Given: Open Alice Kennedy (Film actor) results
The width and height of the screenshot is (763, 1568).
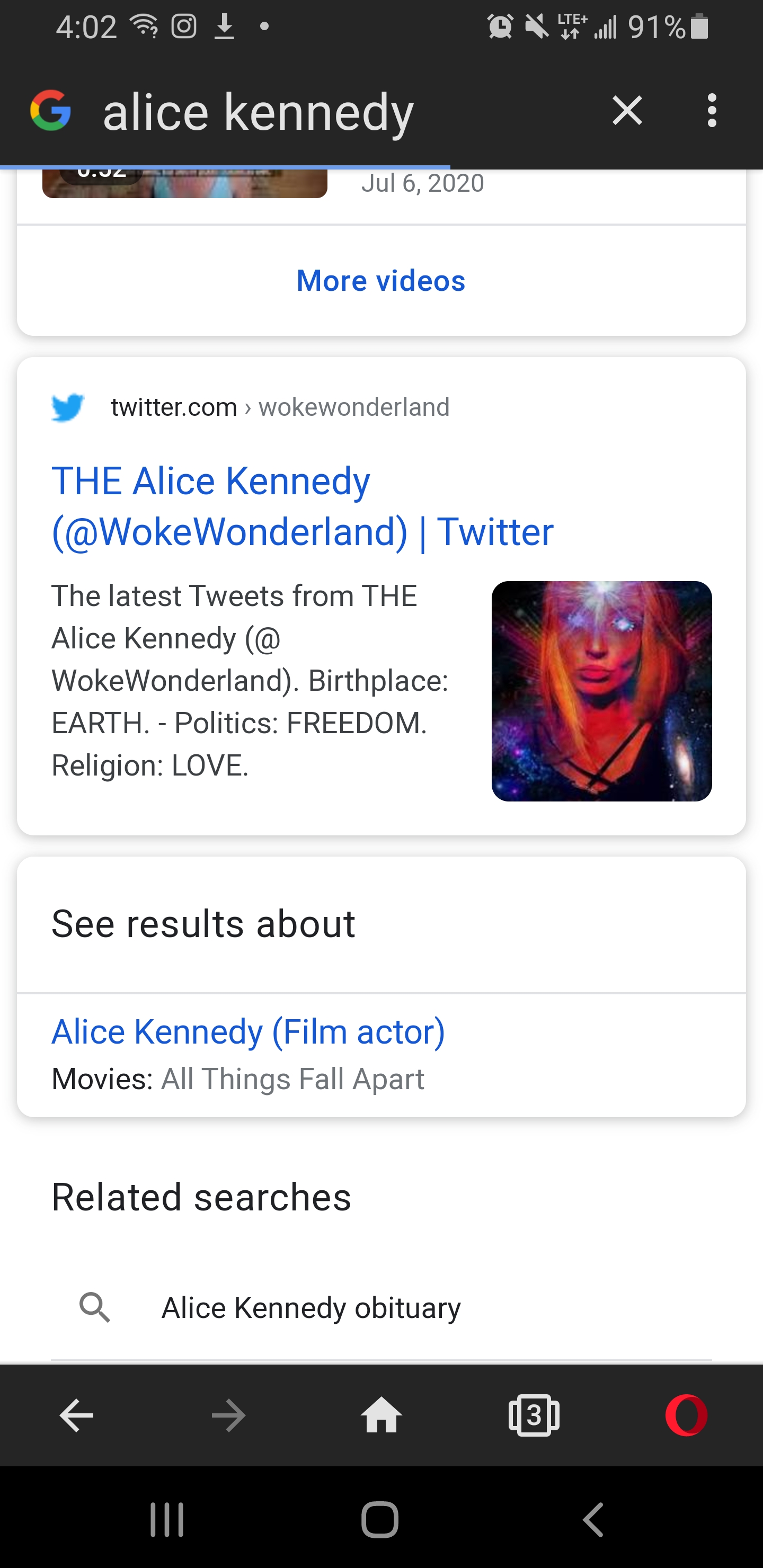Looking at the screenshot, I should click(x=248, y=1032).
